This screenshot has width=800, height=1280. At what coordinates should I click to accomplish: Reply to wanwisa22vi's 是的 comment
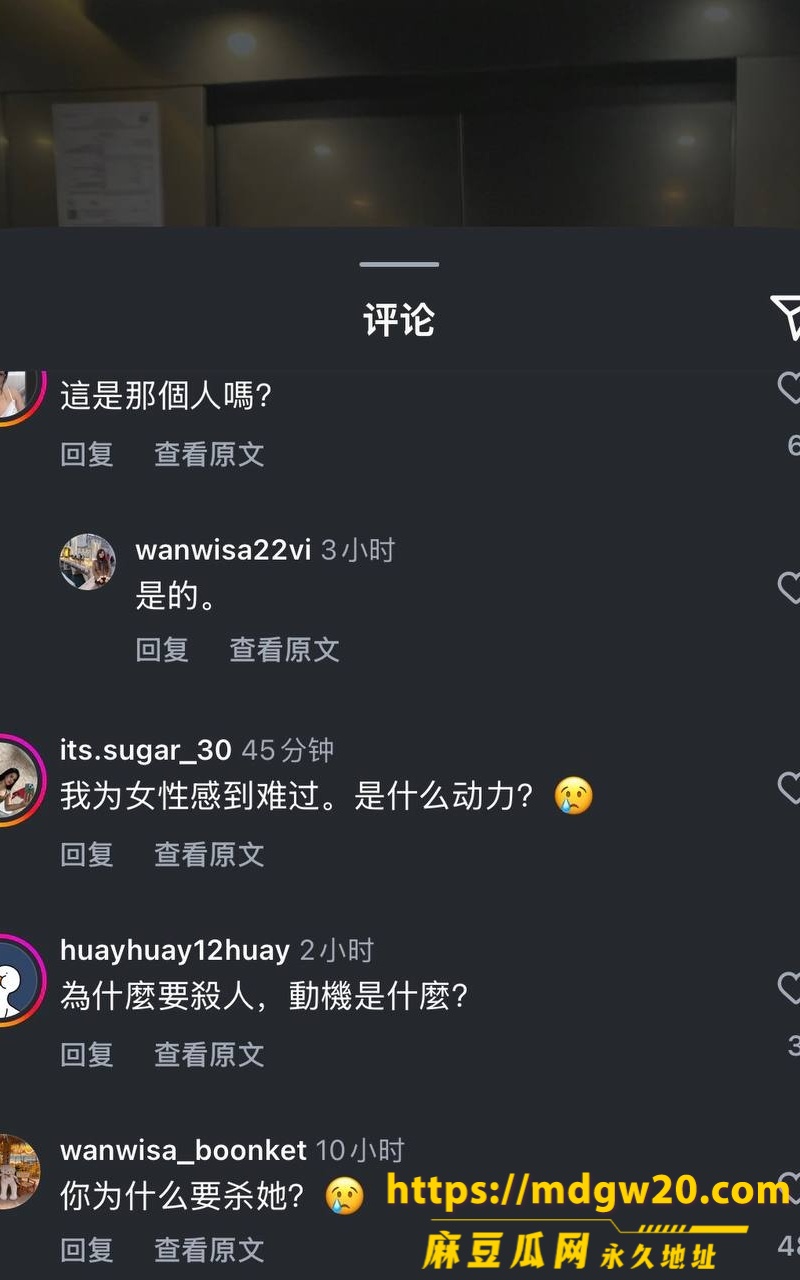(162, 650)
